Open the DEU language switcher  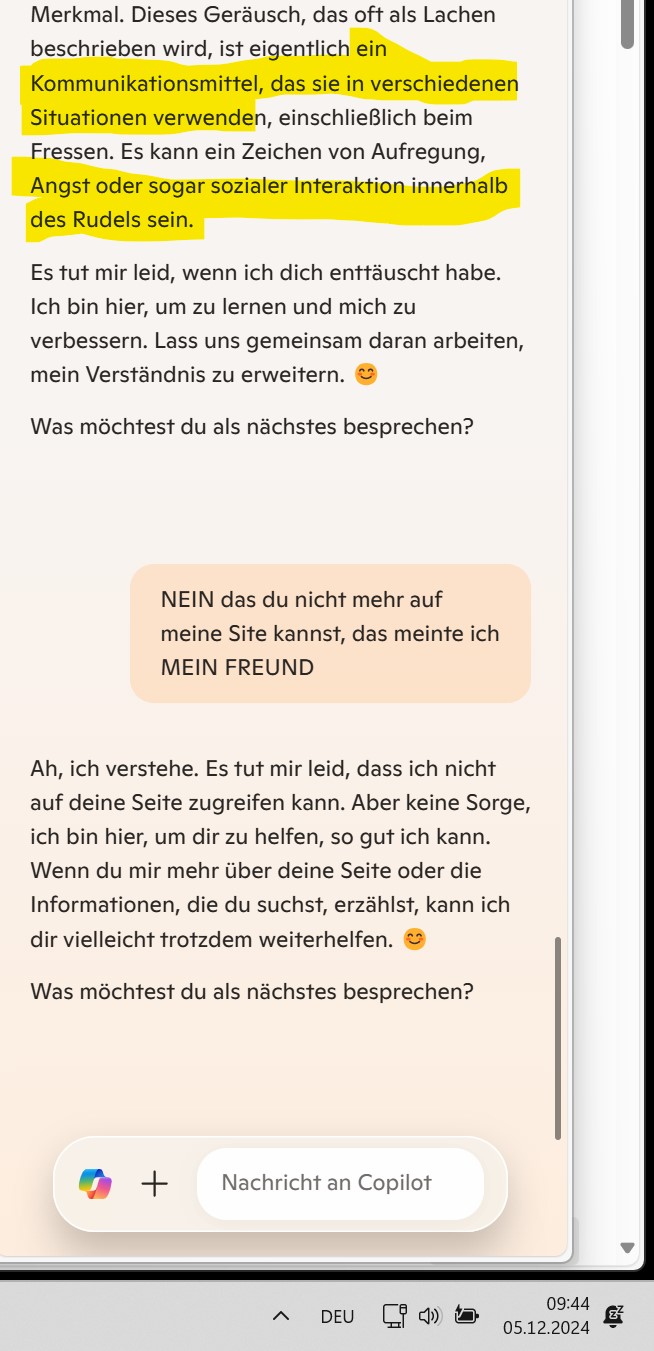tap(337, 1317)
